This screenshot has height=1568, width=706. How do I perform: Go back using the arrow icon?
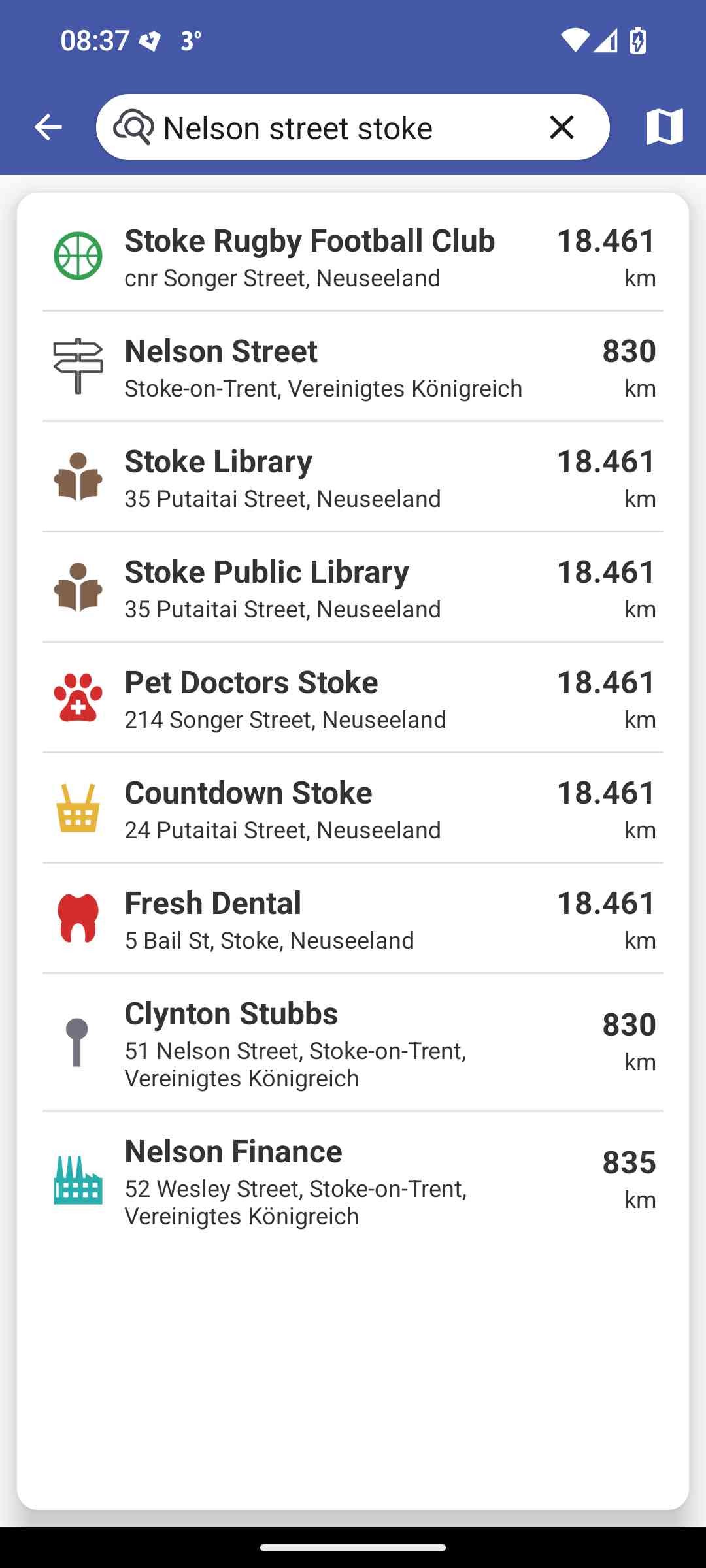click(x=48, y=127)
